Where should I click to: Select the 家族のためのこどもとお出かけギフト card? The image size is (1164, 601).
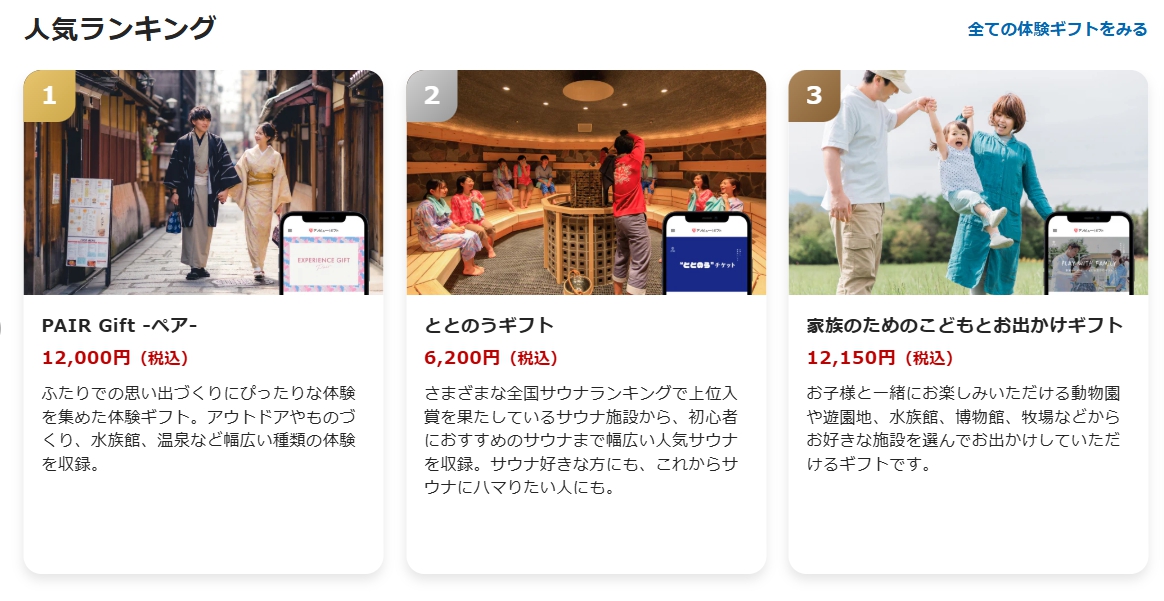coord(967,320)
